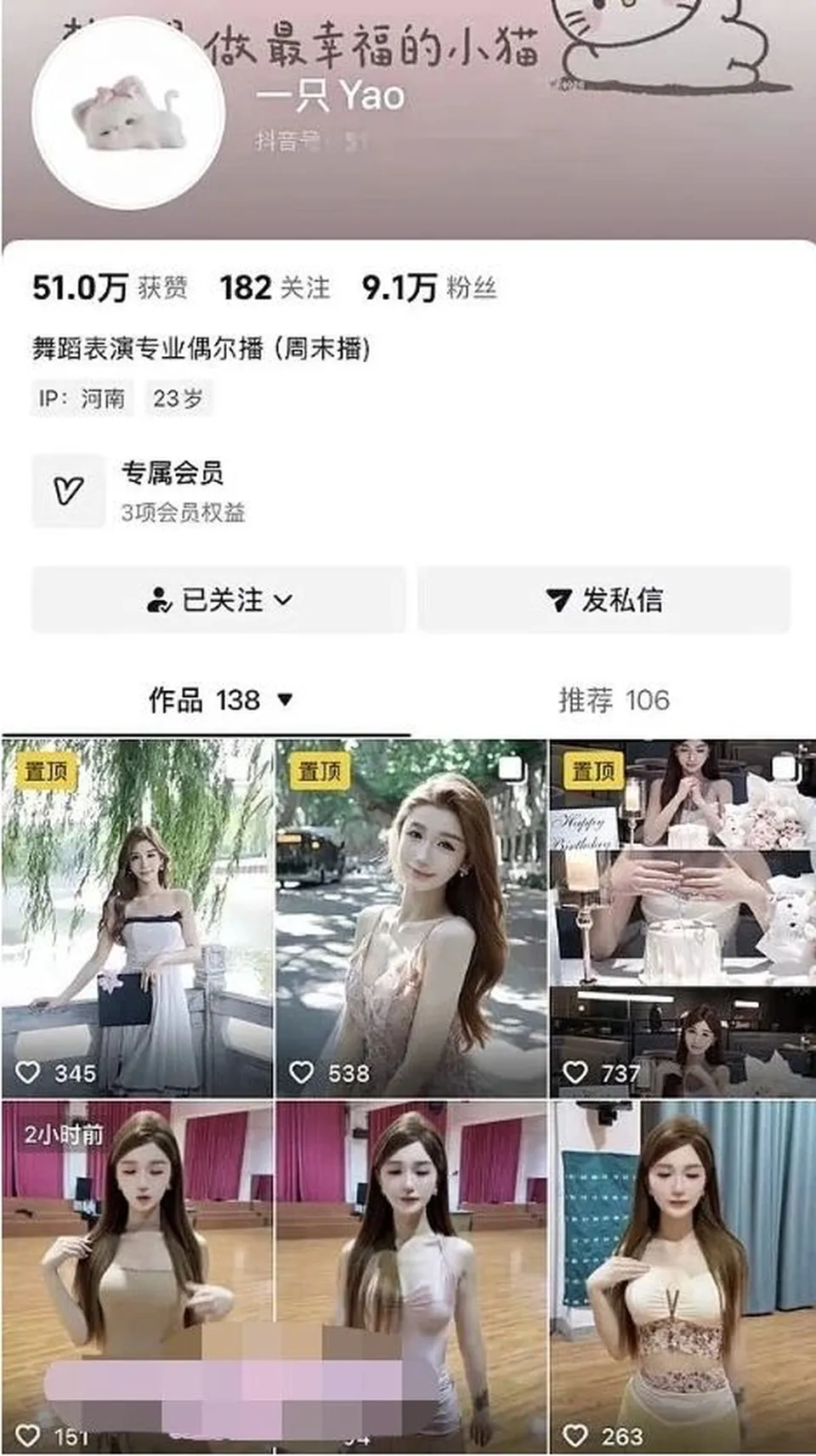Tap 发私信 to send a private message
The image size is (816, 1456).
coord(603,600)
